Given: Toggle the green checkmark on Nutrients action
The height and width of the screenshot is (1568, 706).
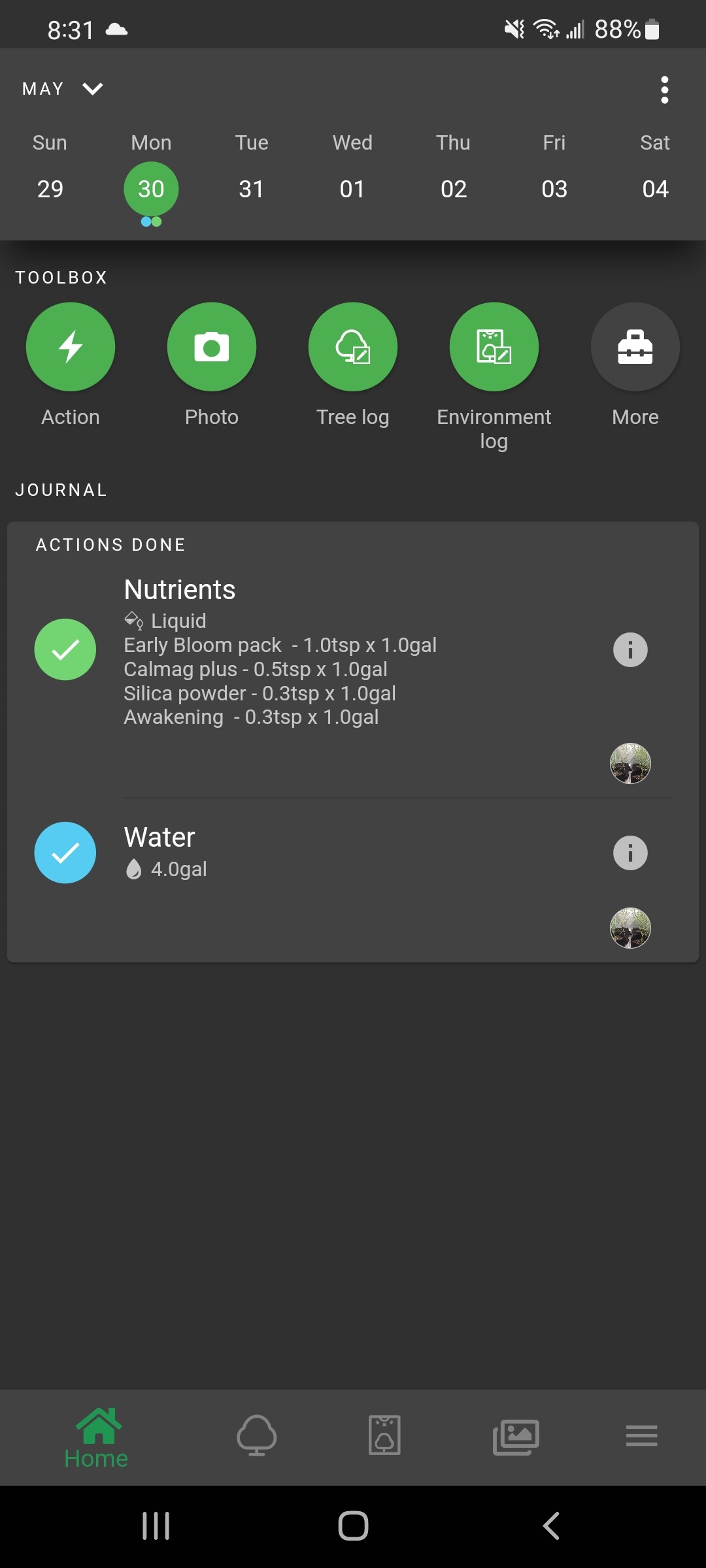Looking at the screenshot, I should coord(65,649).
